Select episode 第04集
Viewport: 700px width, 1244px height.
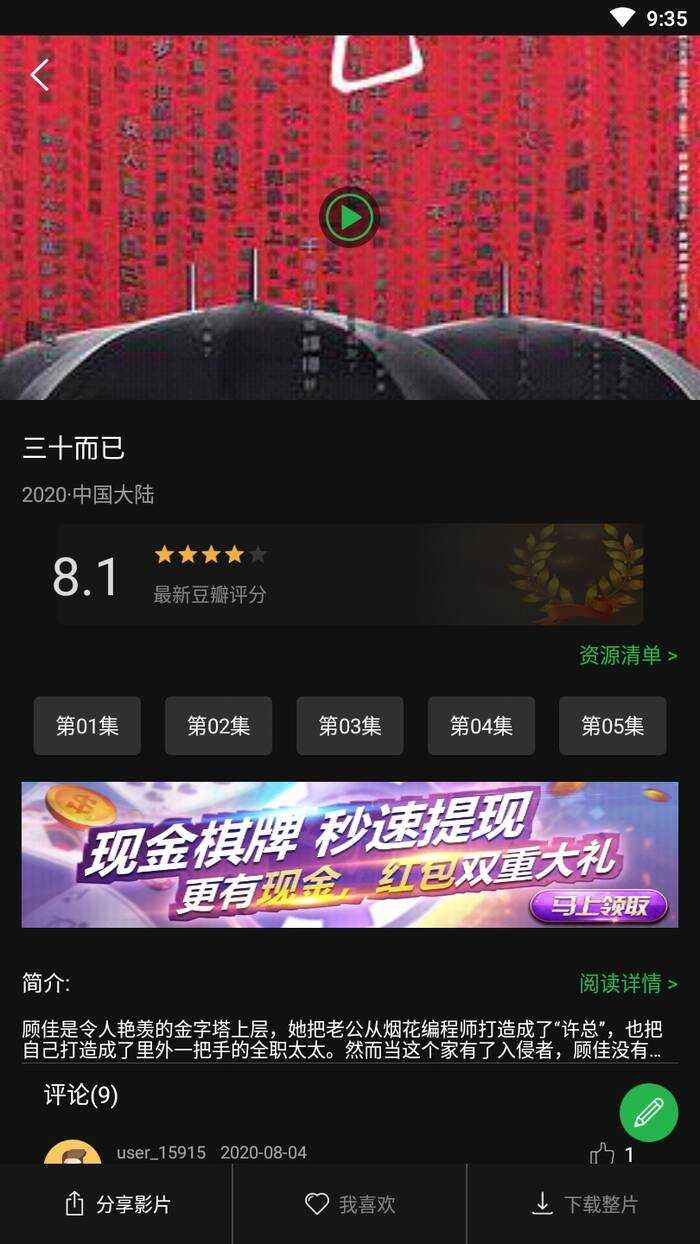tap(481, 726)
